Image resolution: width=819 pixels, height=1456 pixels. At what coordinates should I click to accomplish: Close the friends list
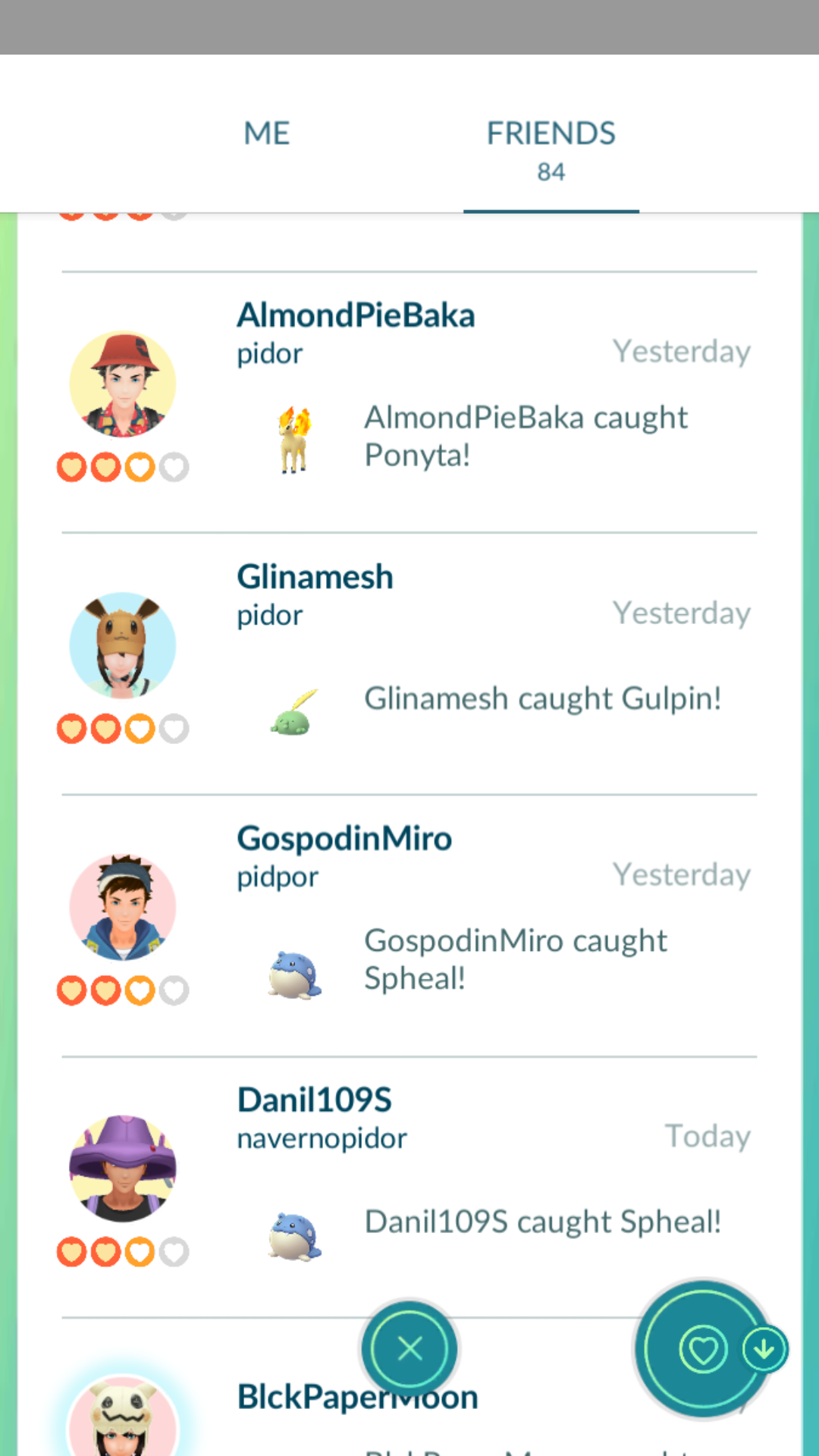point(409,1348)
